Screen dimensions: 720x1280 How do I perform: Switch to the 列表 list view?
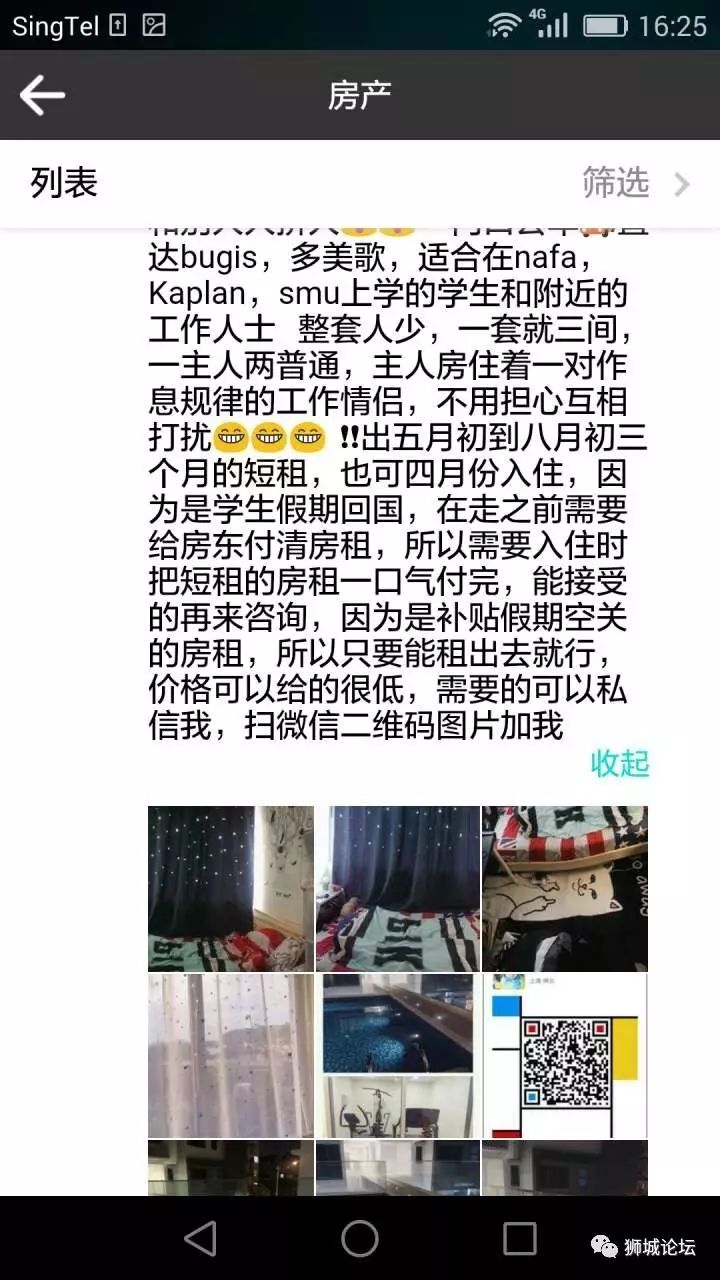[x=64, y=183]
